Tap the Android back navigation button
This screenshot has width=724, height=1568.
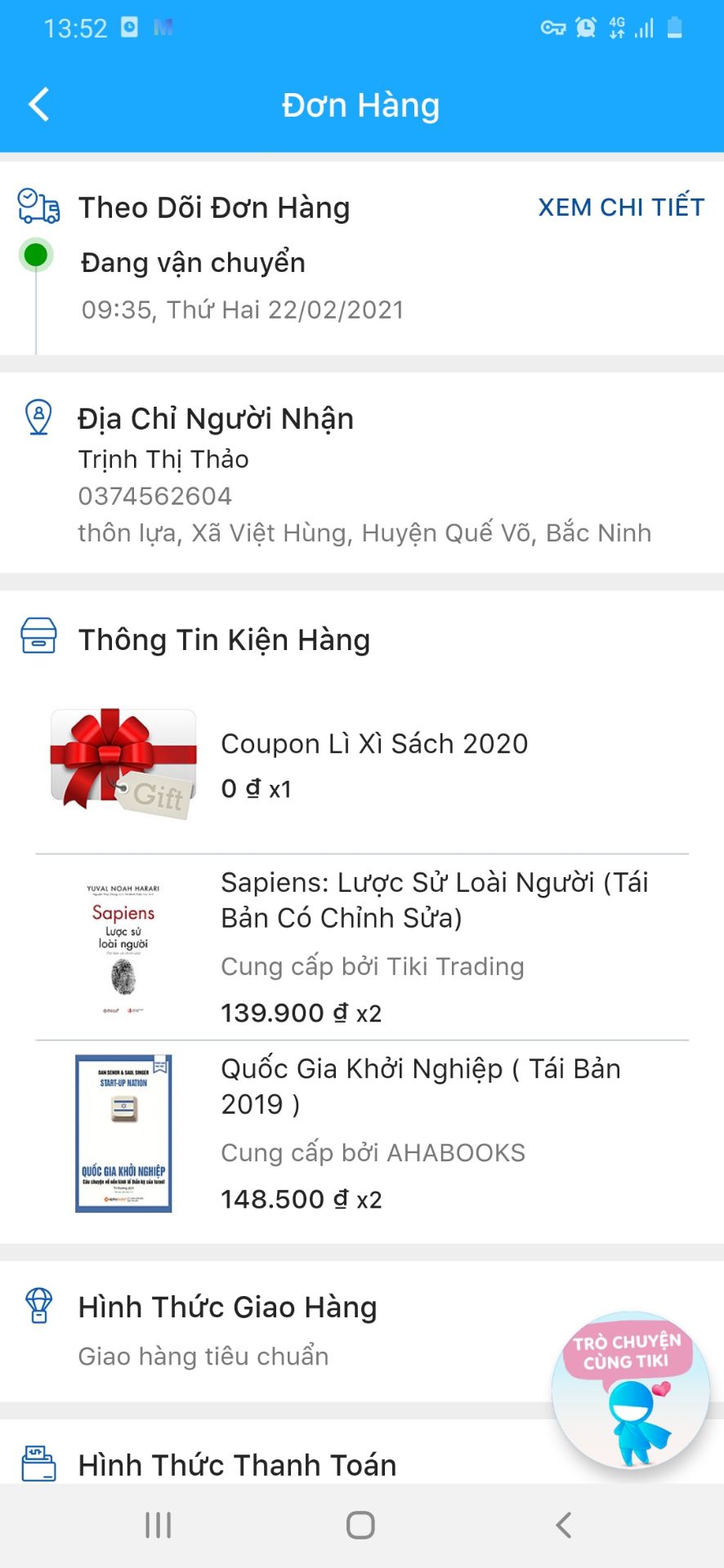562,1524
